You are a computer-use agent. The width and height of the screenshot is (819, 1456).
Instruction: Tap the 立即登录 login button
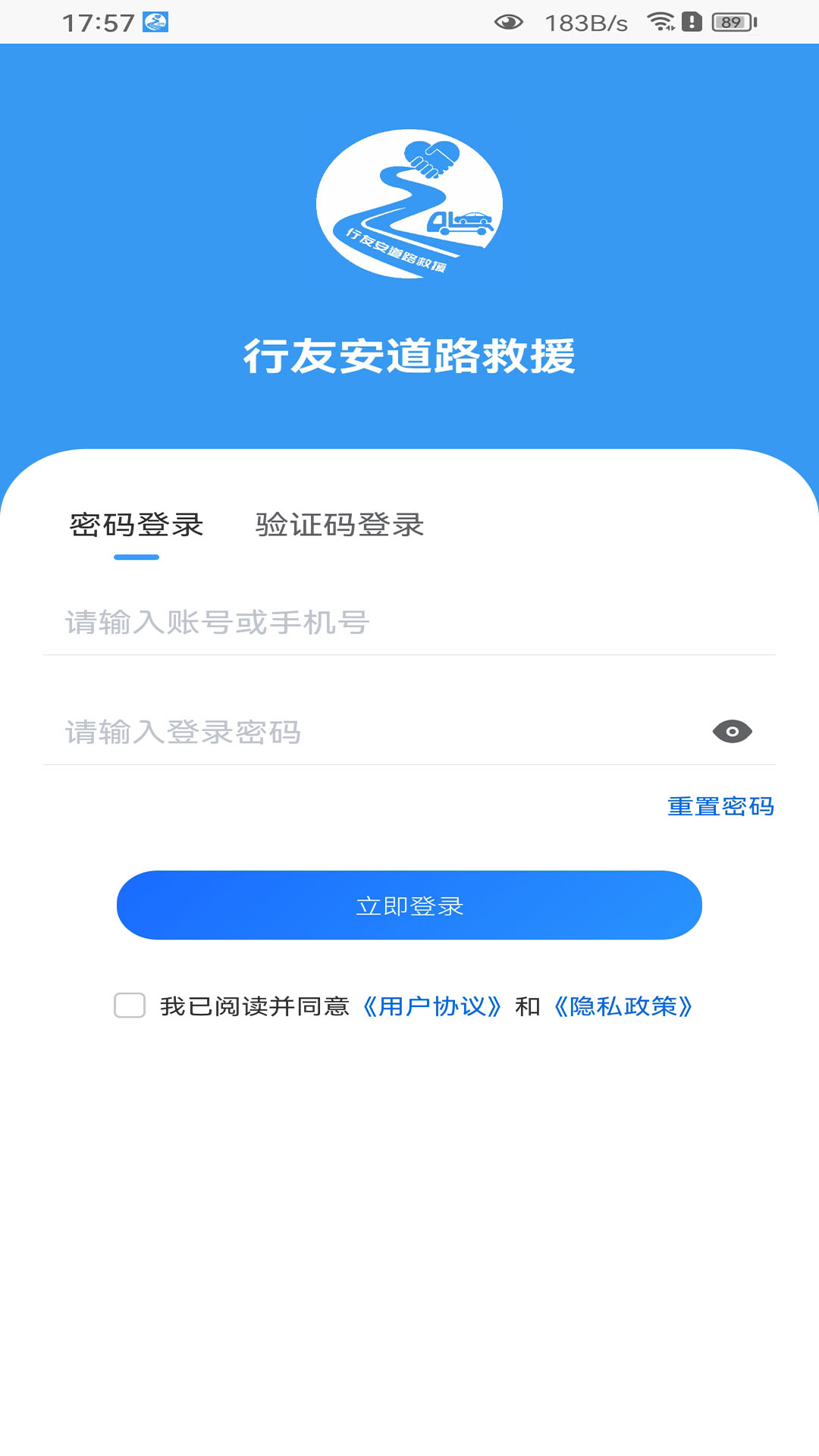[x=409, y=905]
